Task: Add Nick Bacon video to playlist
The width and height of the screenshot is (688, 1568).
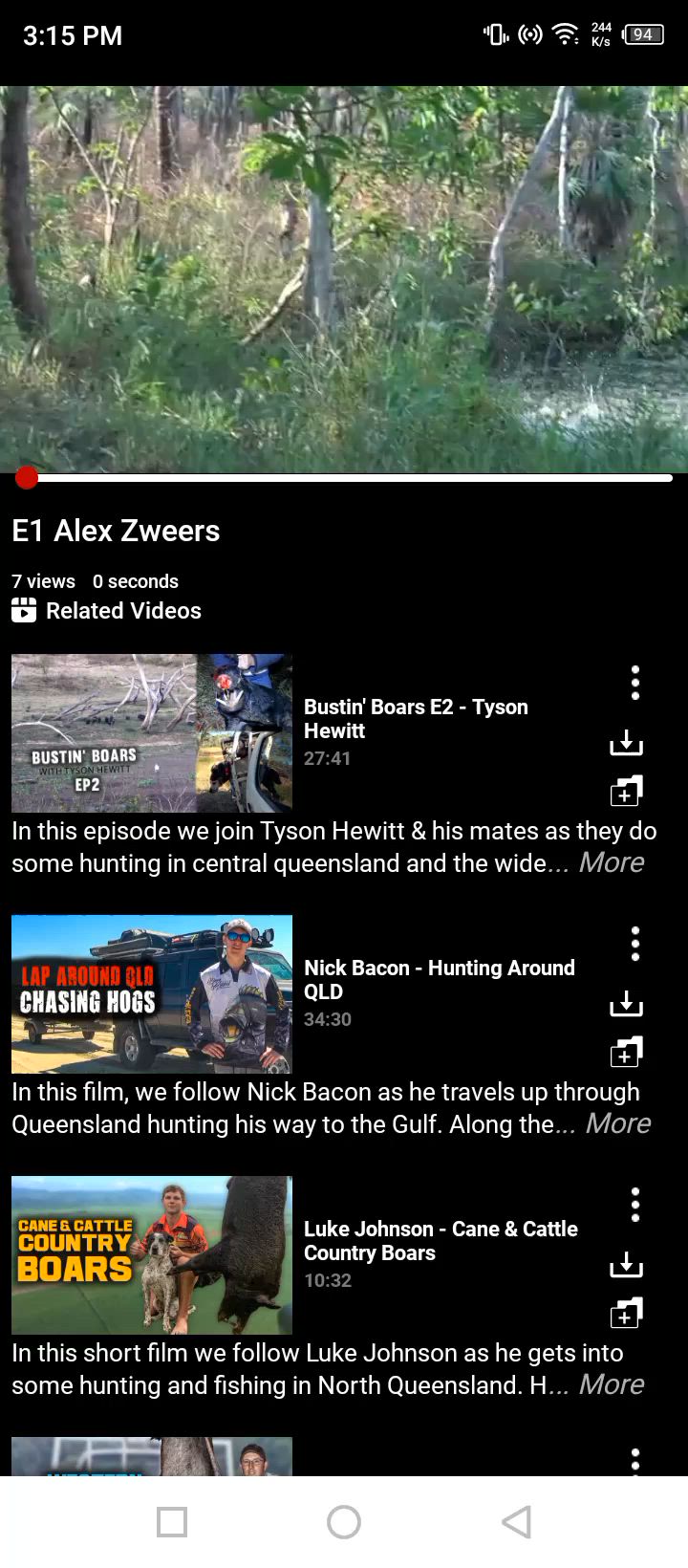Action: (x=627, y=1053)
